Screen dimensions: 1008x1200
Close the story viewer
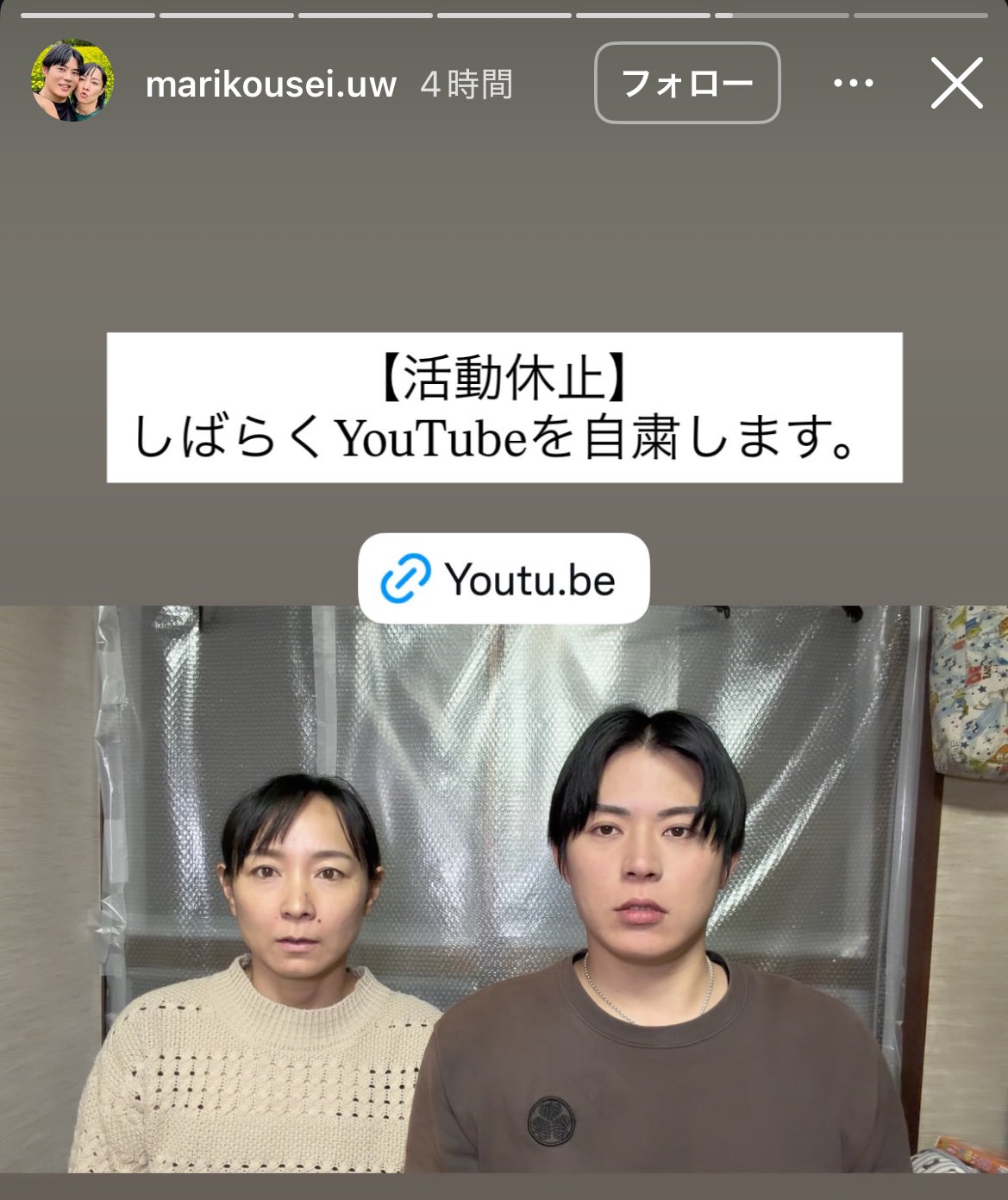point(956,84)
